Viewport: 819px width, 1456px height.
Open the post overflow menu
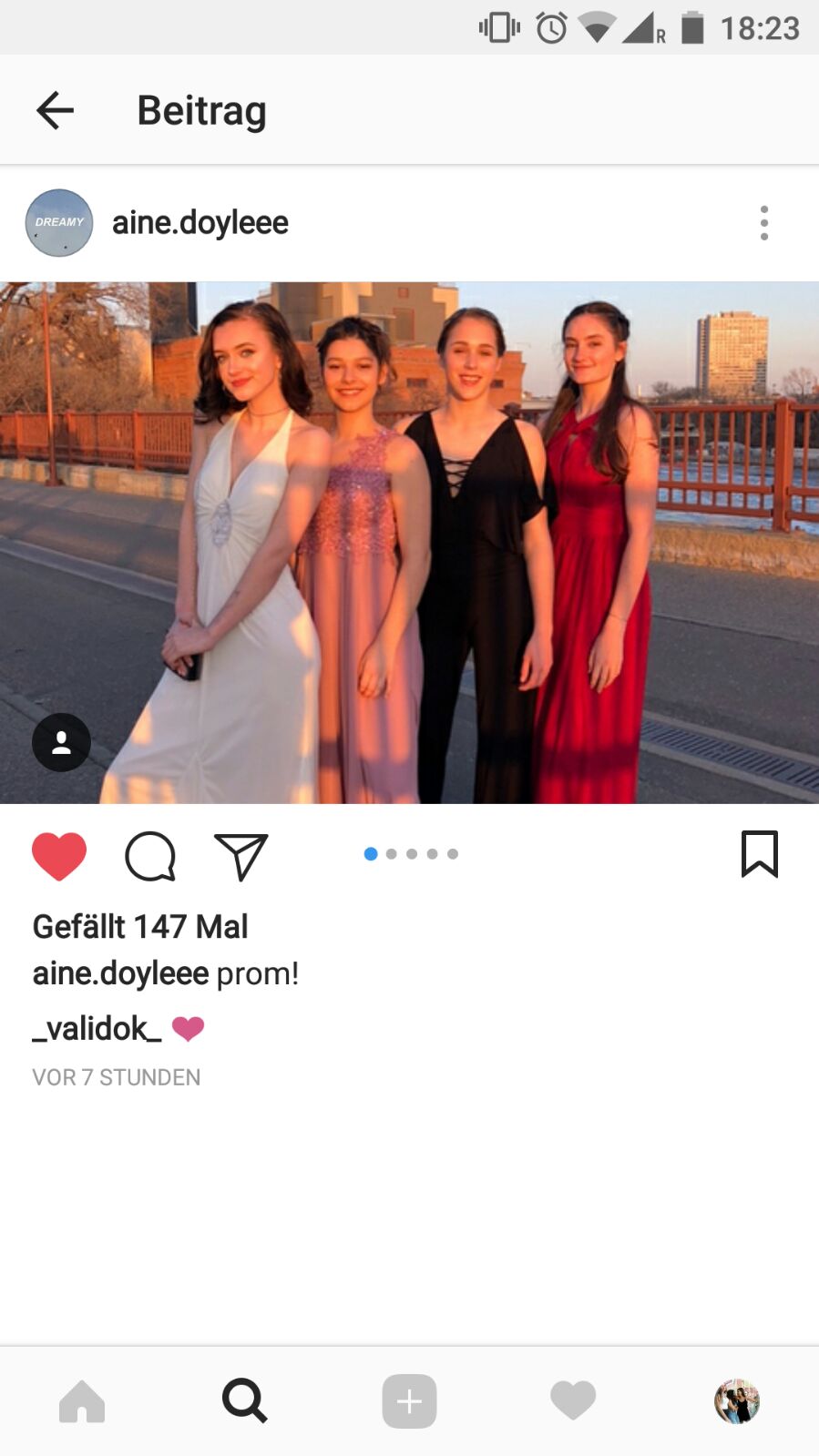click(763, 223)
